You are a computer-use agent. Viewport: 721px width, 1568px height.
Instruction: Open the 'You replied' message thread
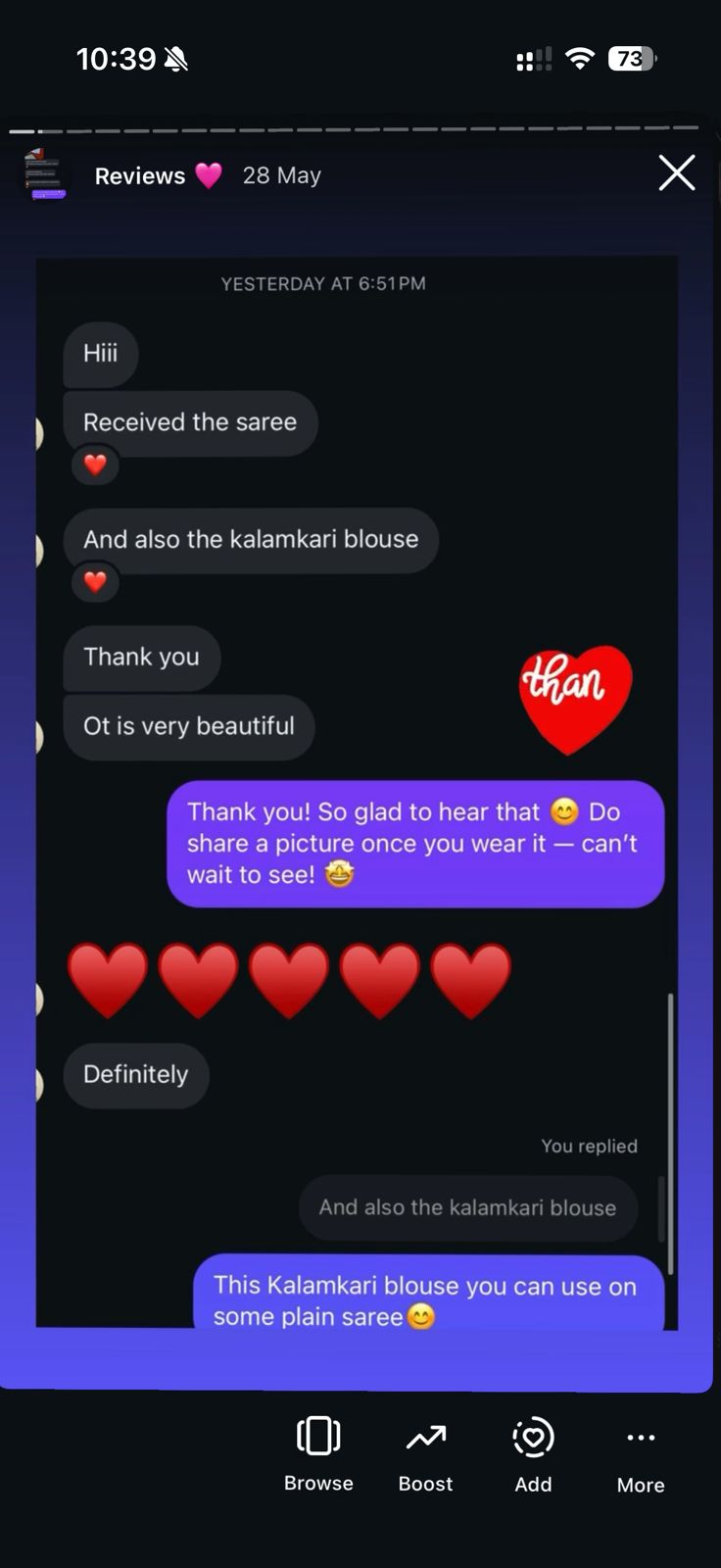pos(589,1145)
